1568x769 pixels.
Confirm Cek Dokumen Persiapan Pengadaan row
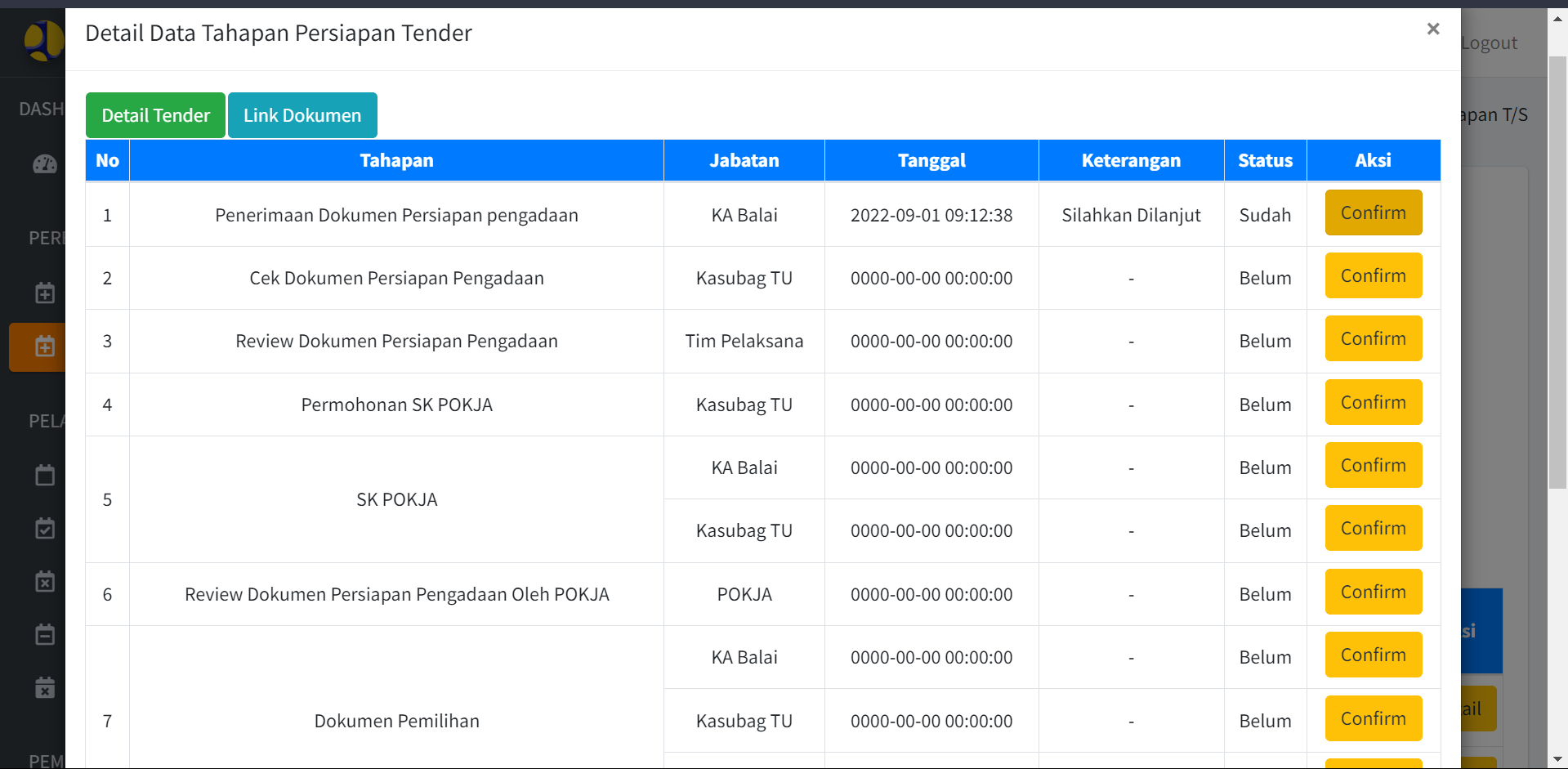pos(1373,275)
